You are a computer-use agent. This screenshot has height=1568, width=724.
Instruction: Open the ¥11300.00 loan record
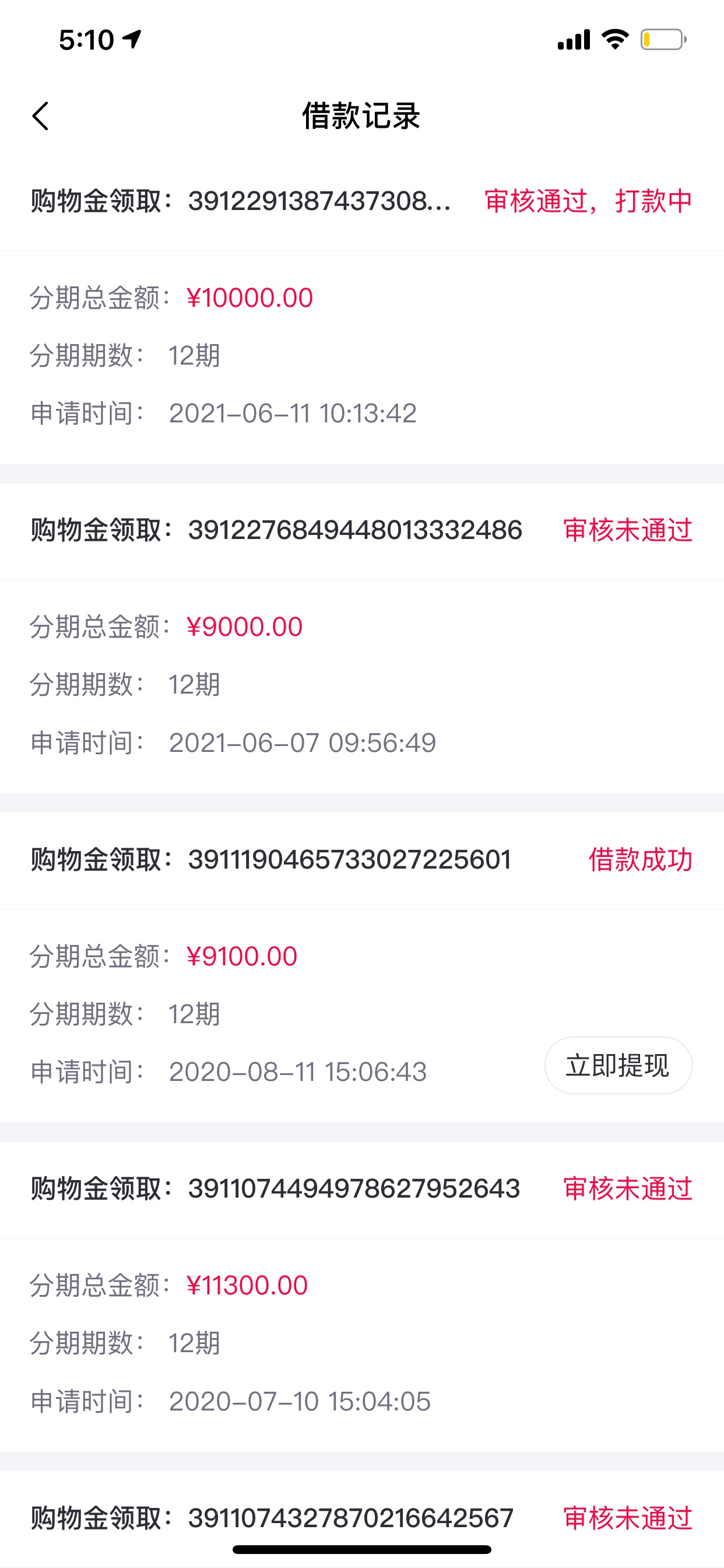[x=362, y=1297]
